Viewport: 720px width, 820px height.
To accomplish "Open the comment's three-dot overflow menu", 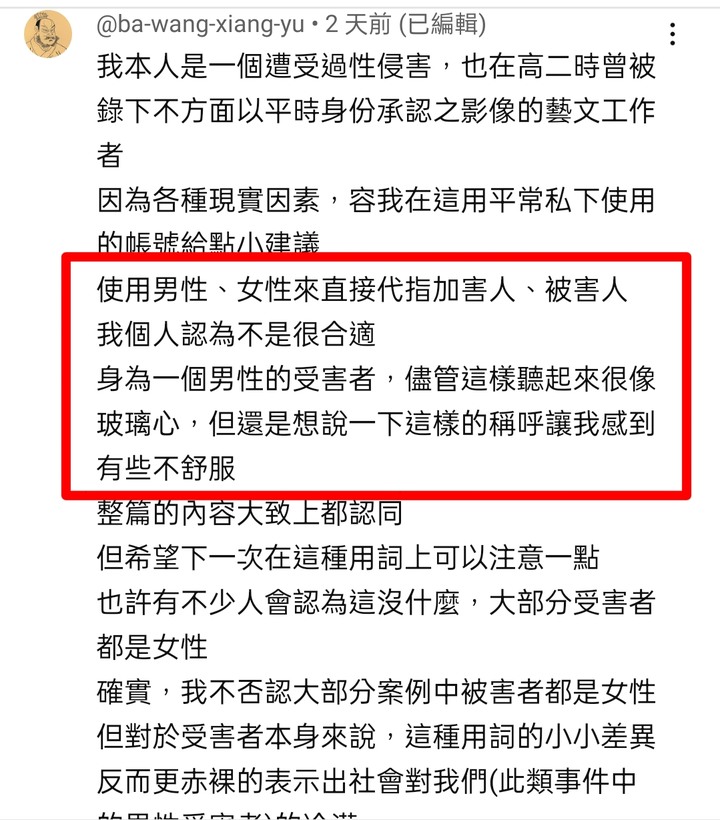I will [x=673, y=34].
